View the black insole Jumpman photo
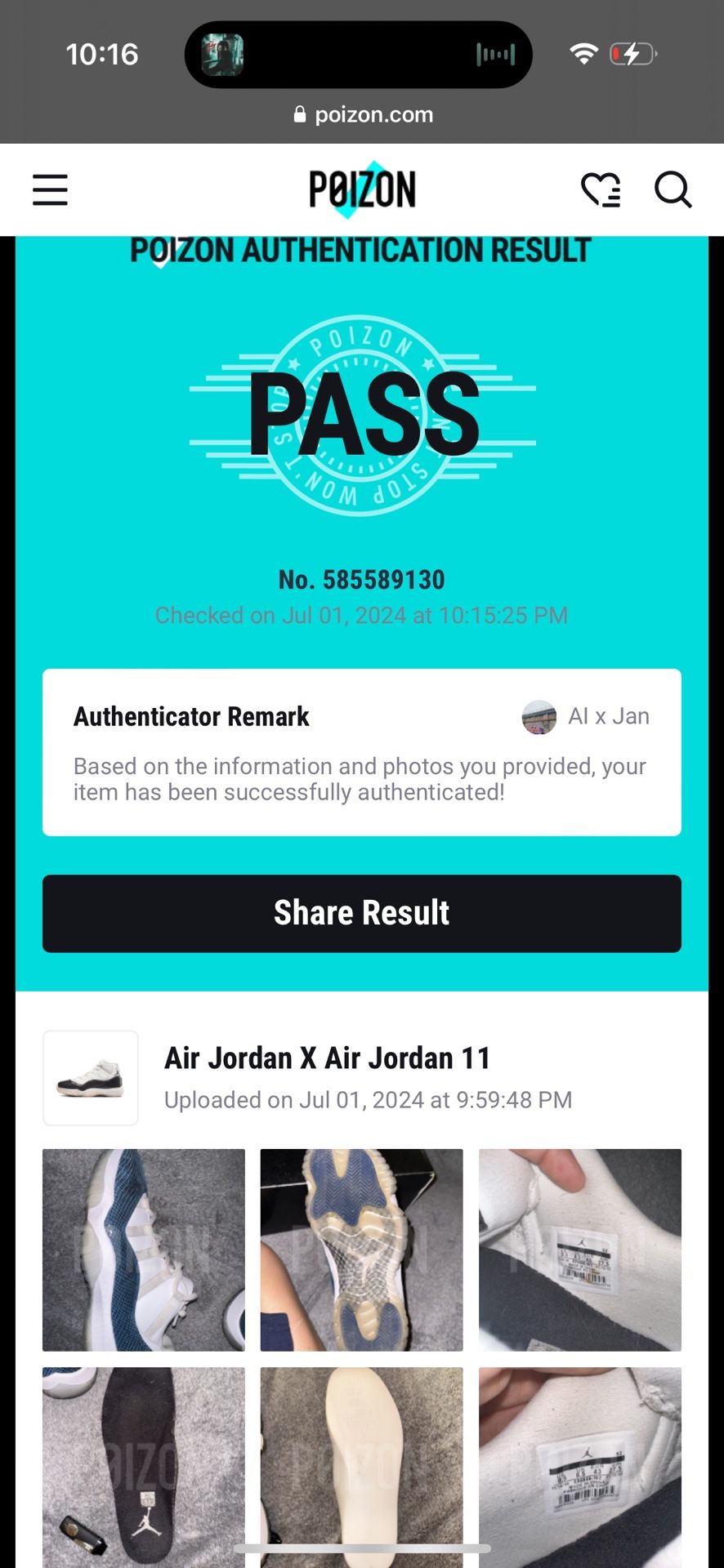The image size is (724, 1568). pyautogui.click(x=144, y=1466)
